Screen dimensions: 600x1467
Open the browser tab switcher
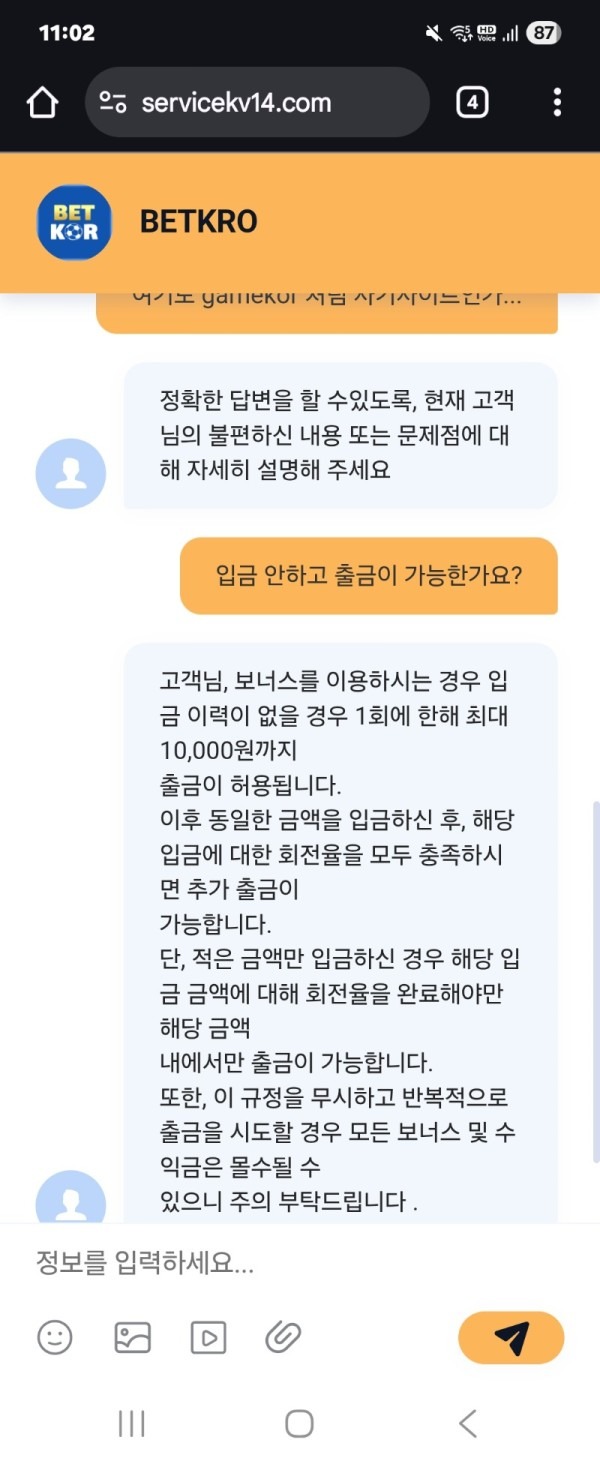point(472,102)
